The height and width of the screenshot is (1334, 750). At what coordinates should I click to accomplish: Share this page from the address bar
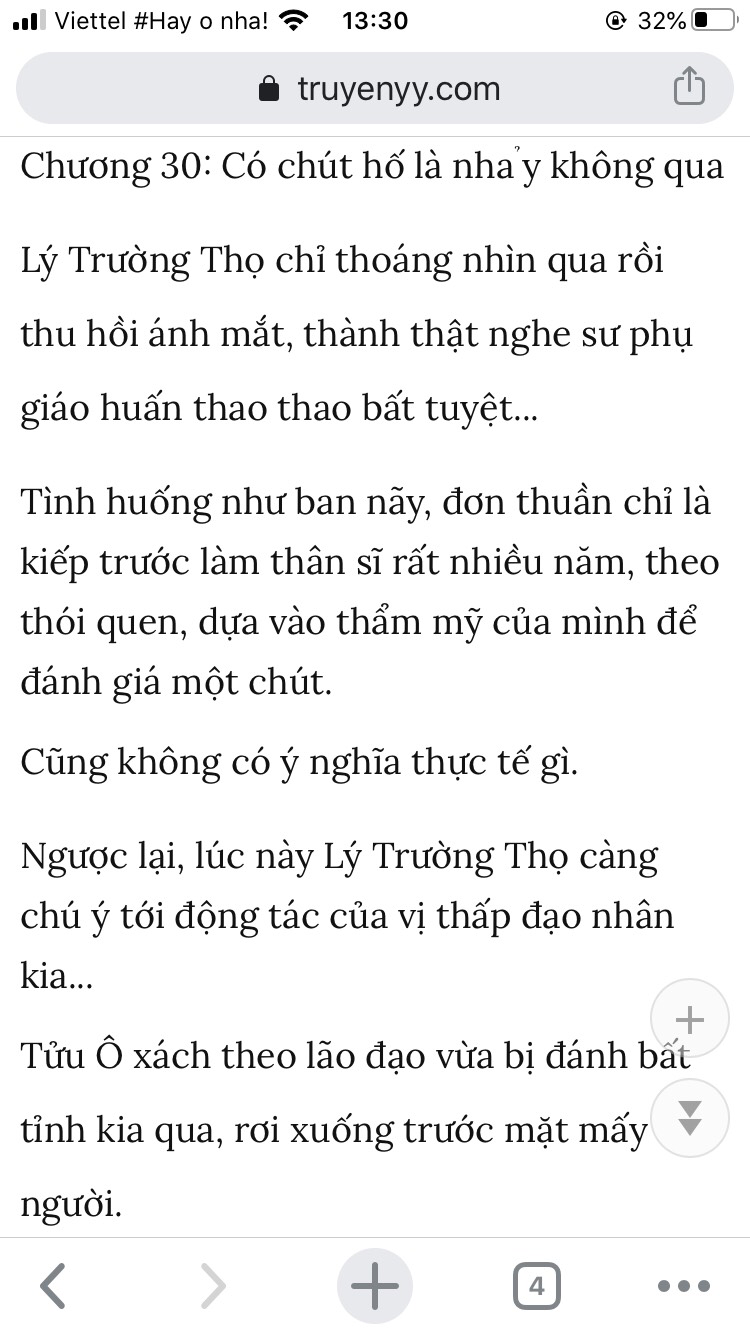[x=688, y=88]
